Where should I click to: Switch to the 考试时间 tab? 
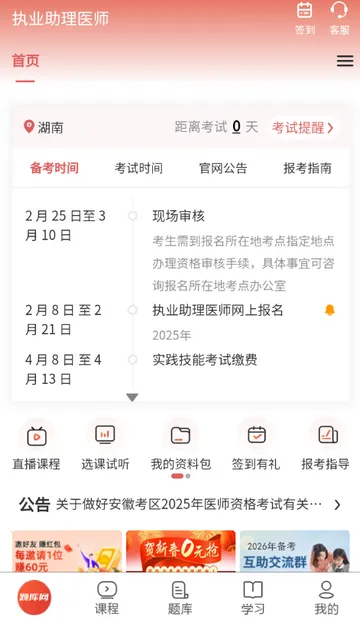pos(138,168)
